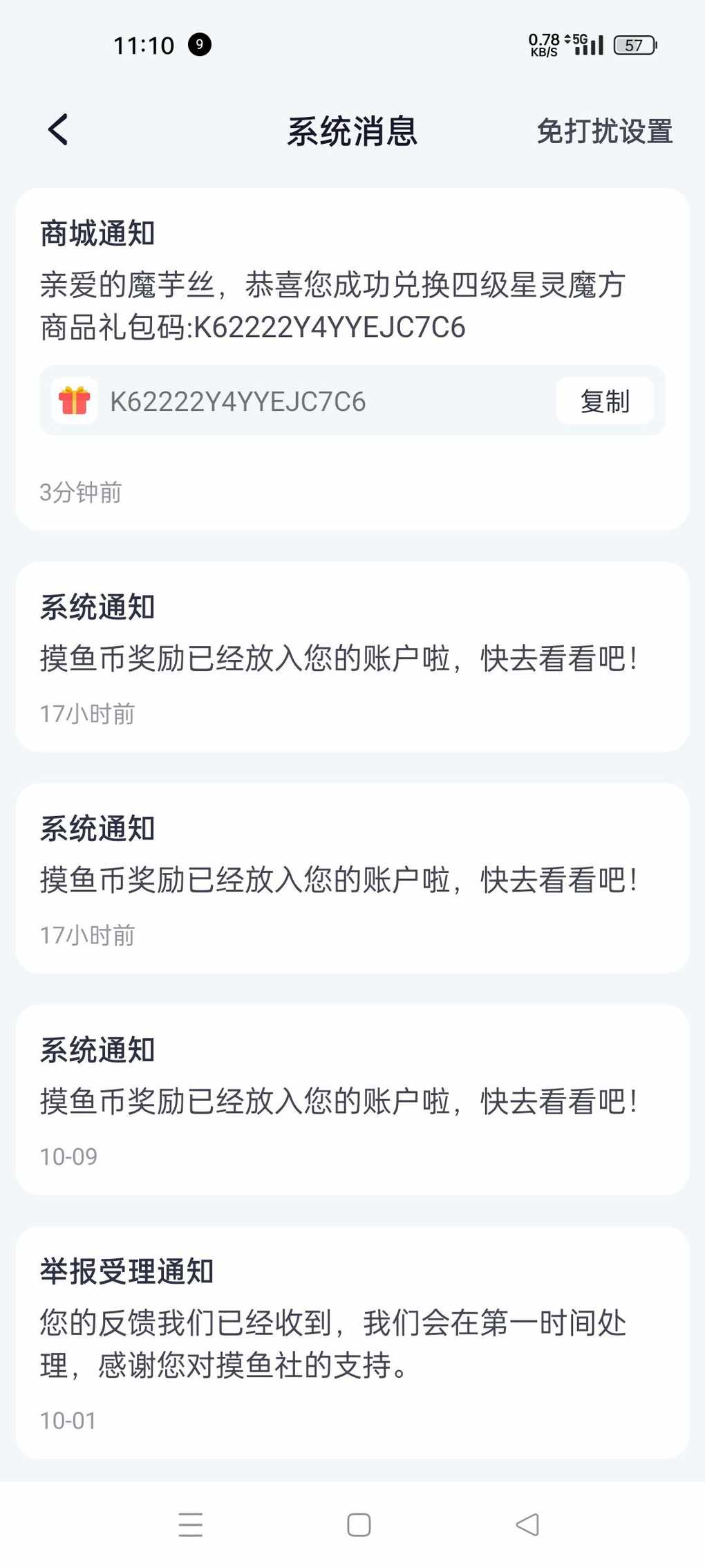Viewport: 705px width, 1568px height.
Task: Tap the system home button
Action: pyautogui.click(x=359, y=1524)
